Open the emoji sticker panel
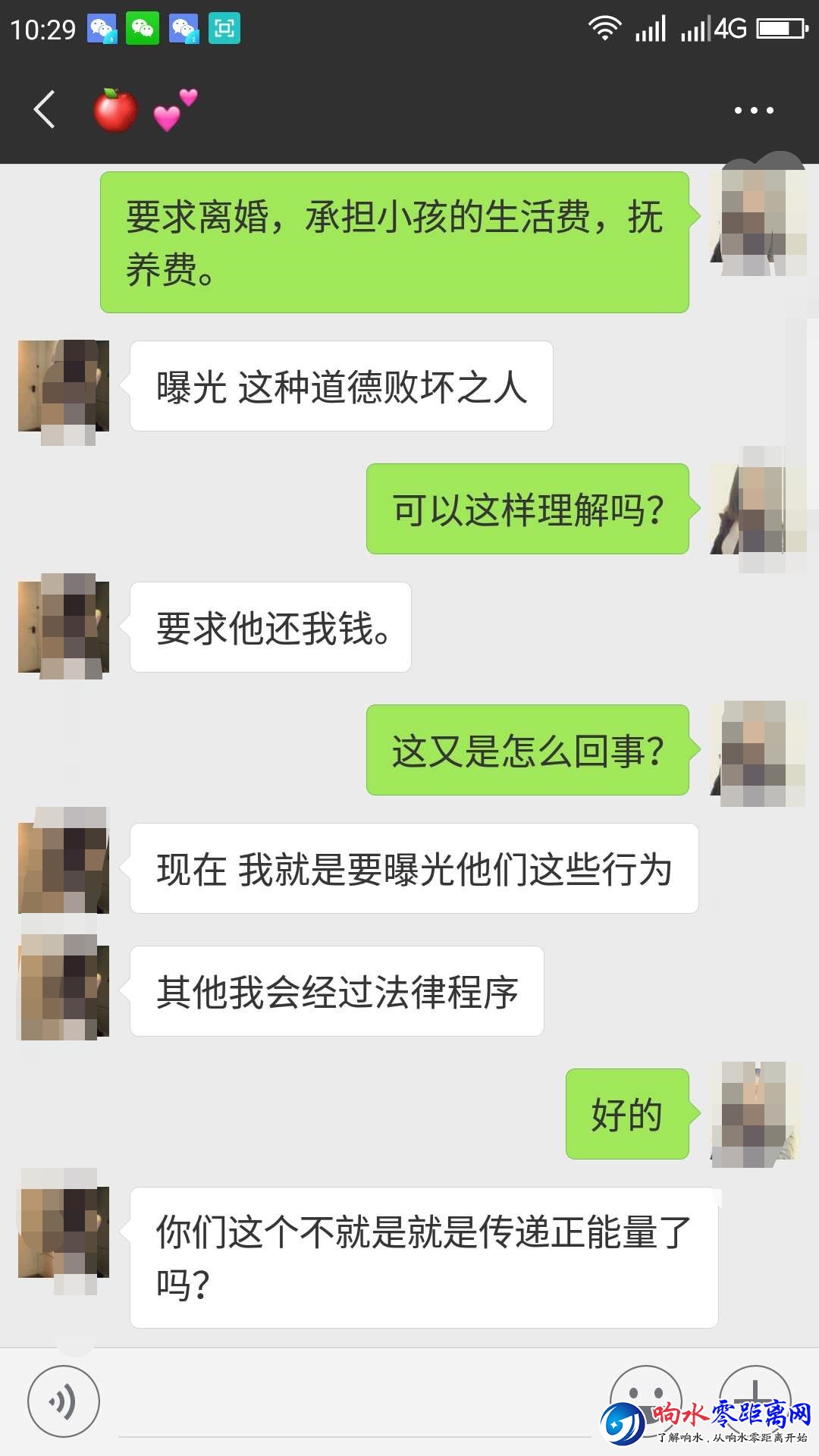 tap(646, 1397)
